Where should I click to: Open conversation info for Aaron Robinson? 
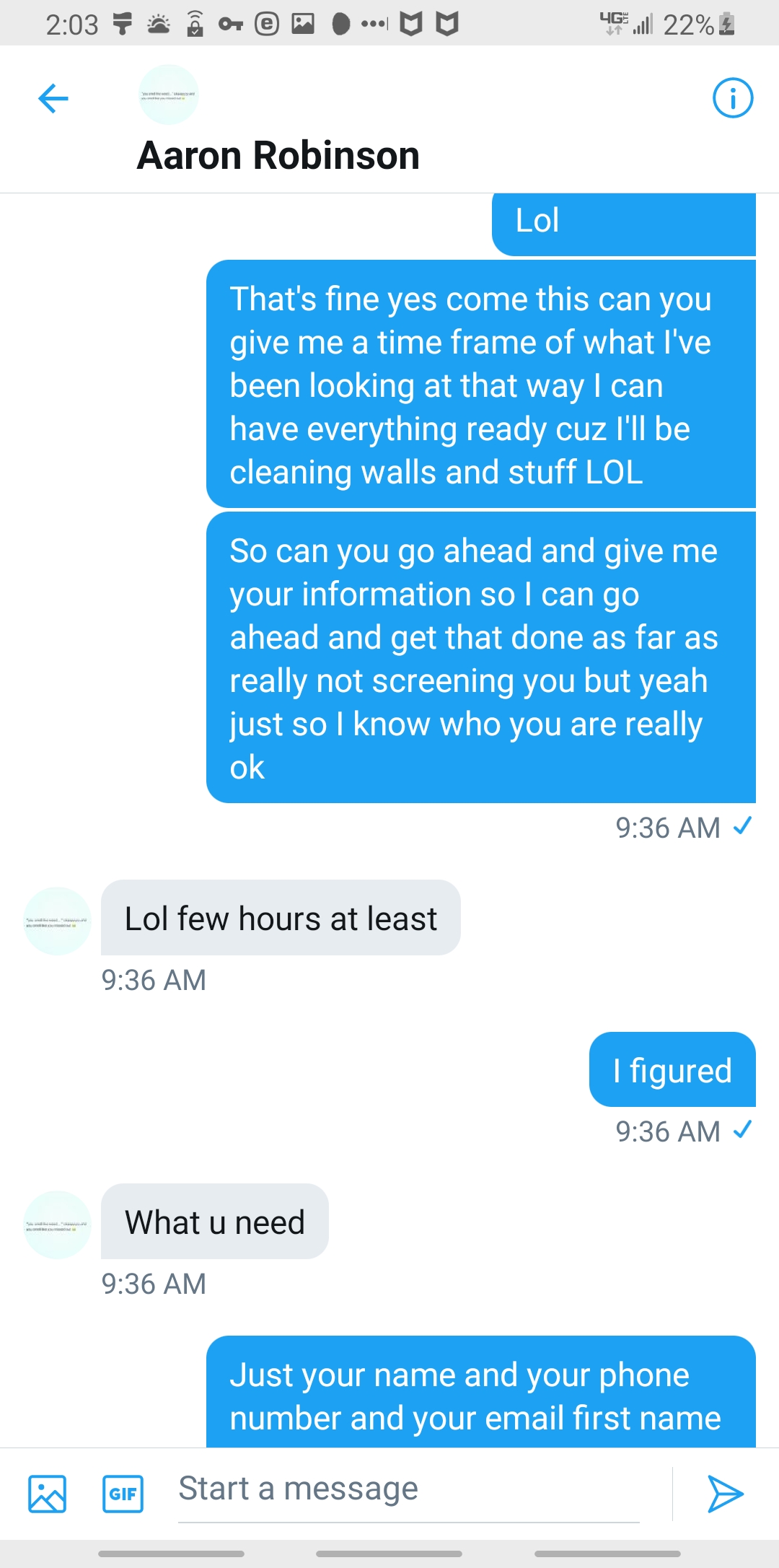732,98
